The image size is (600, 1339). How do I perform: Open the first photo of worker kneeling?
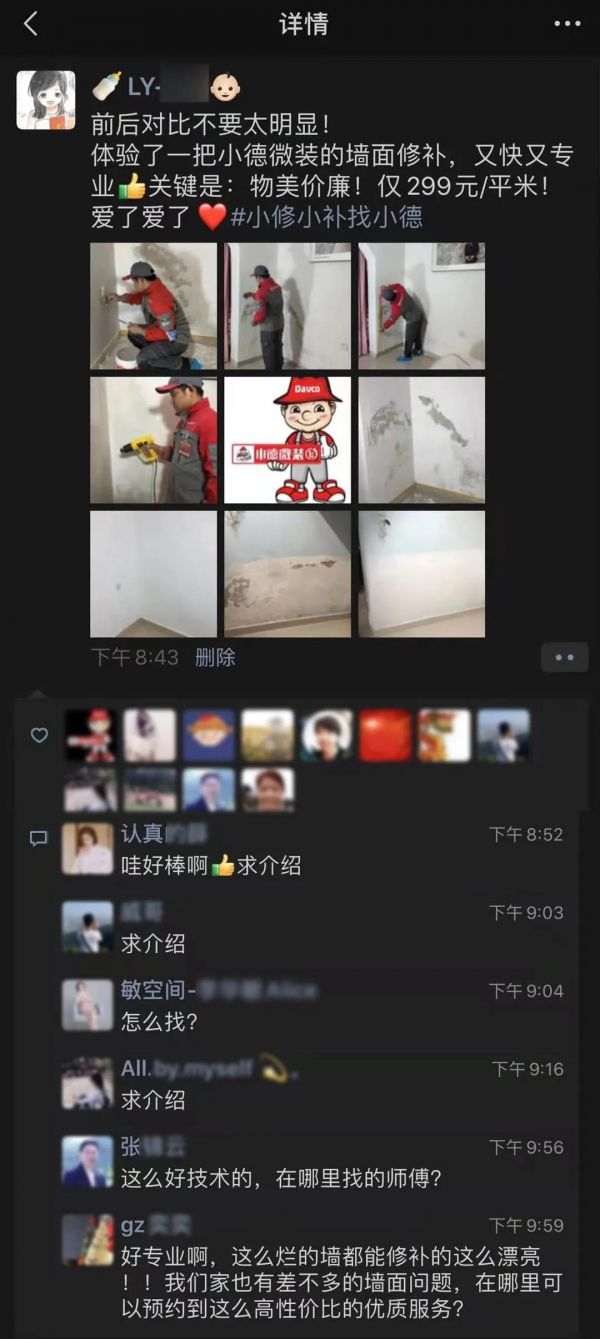153,306
